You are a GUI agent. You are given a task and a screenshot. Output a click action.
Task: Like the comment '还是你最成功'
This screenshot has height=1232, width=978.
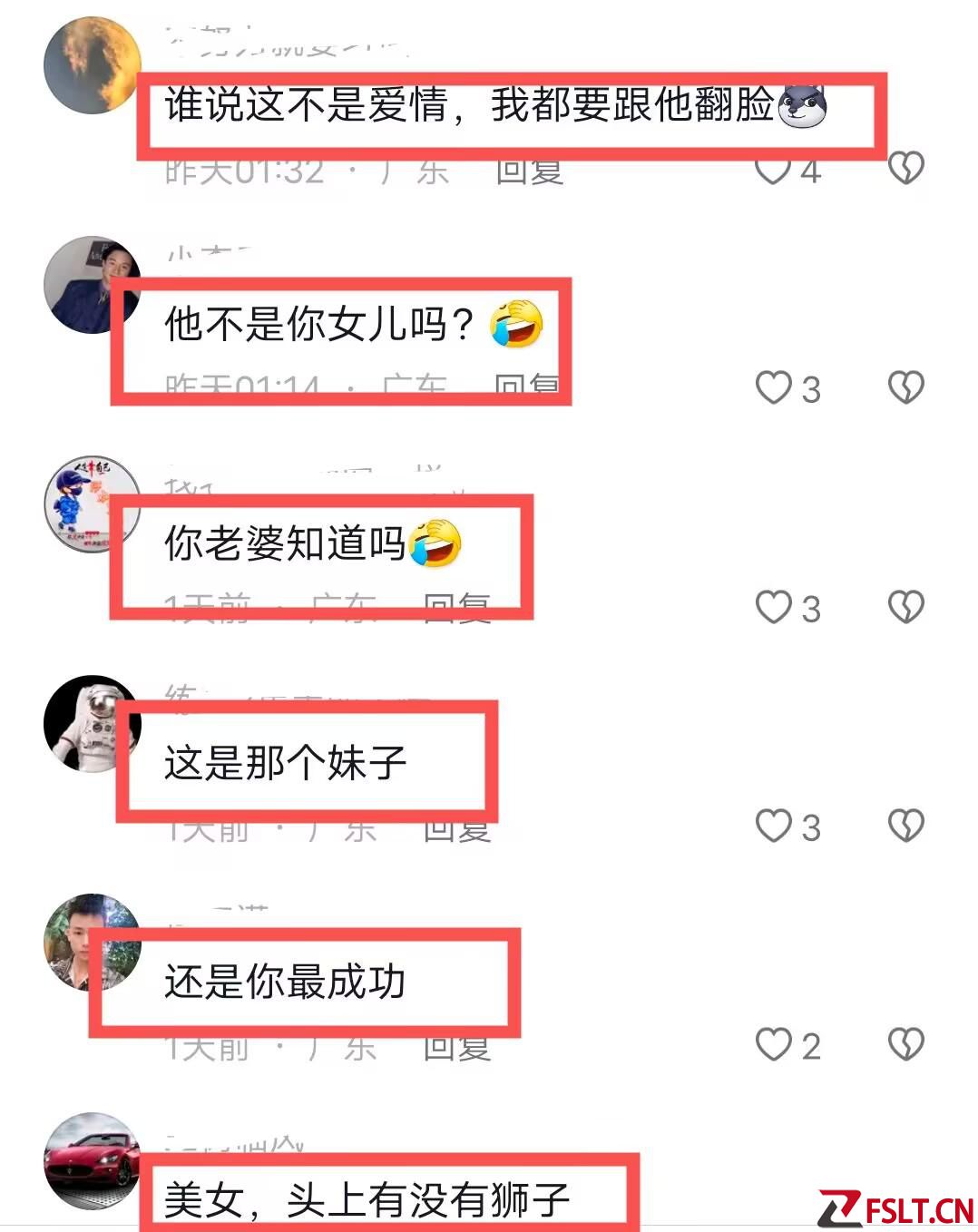tap(774, 1045)
